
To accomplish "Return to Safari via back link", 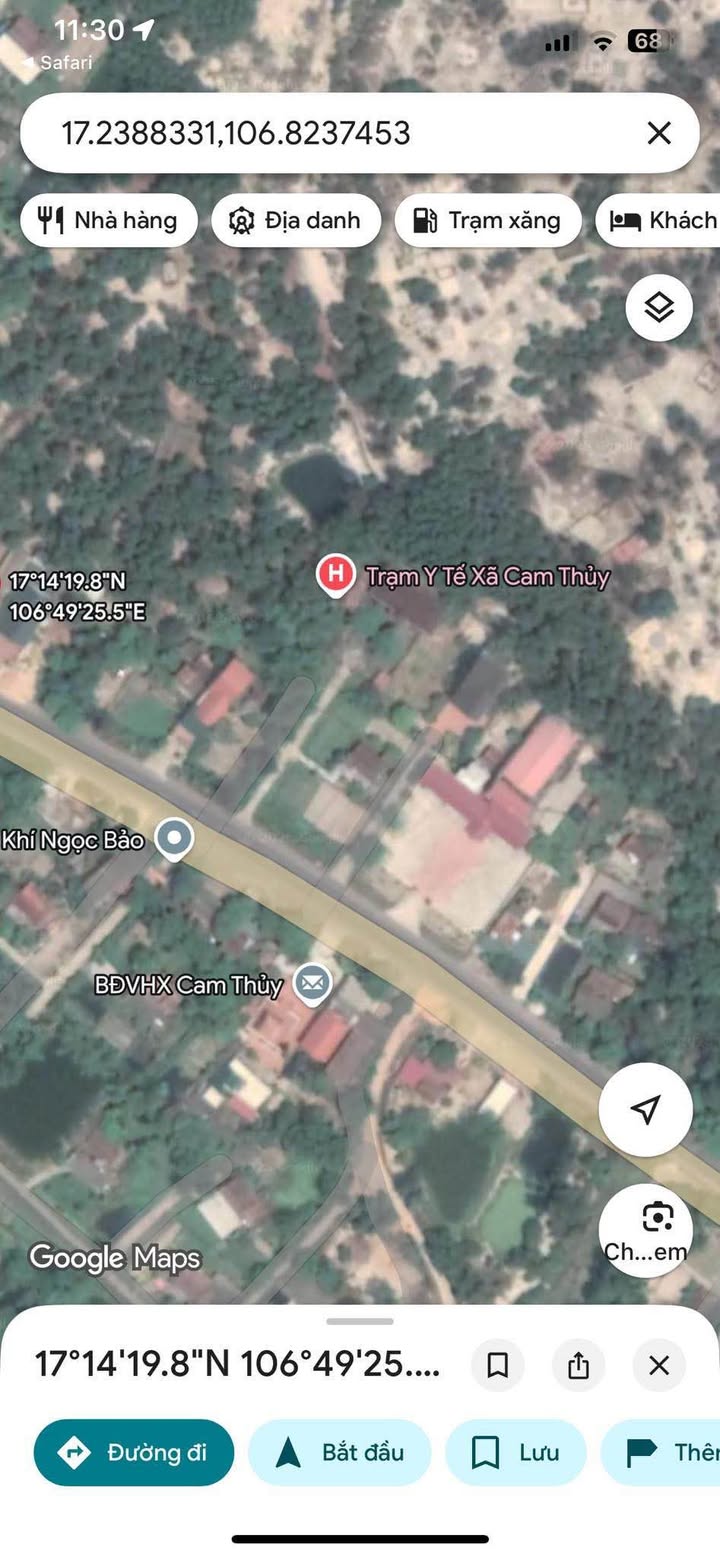I will tap(58, 63).
